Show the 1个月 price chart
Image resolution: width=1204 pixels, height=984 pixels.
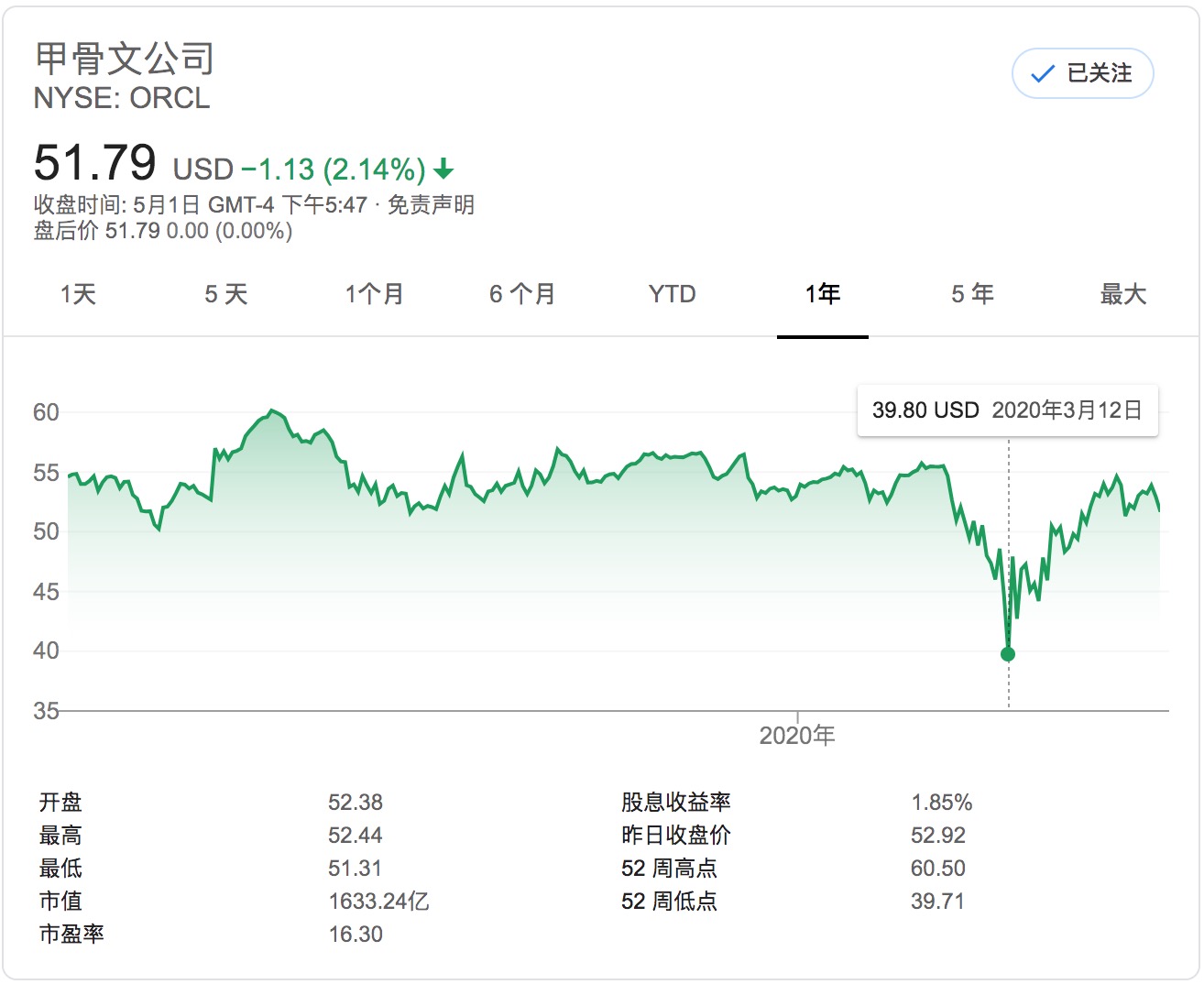pyautogui.click(x=374, y=294)
